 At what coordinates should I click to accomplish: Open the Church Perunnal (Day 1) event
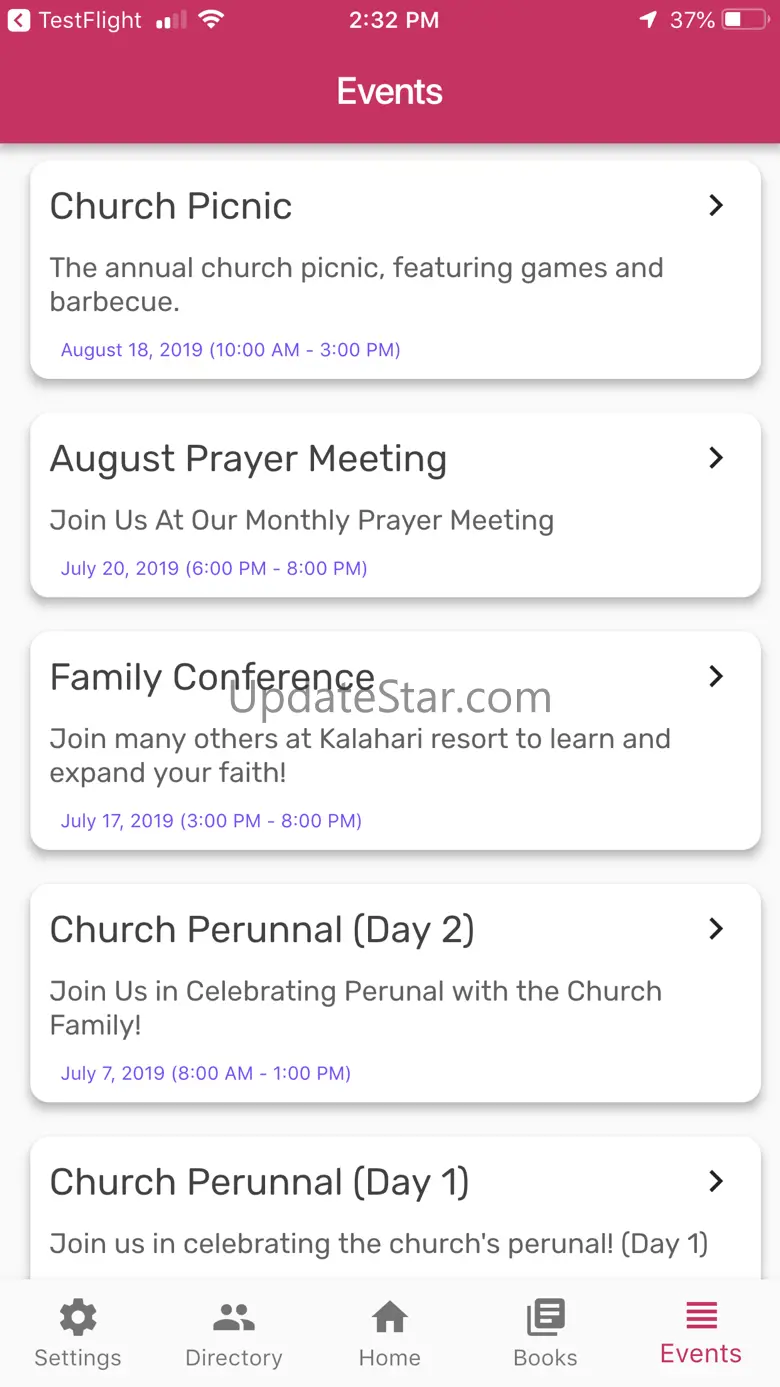[395, 1210]
